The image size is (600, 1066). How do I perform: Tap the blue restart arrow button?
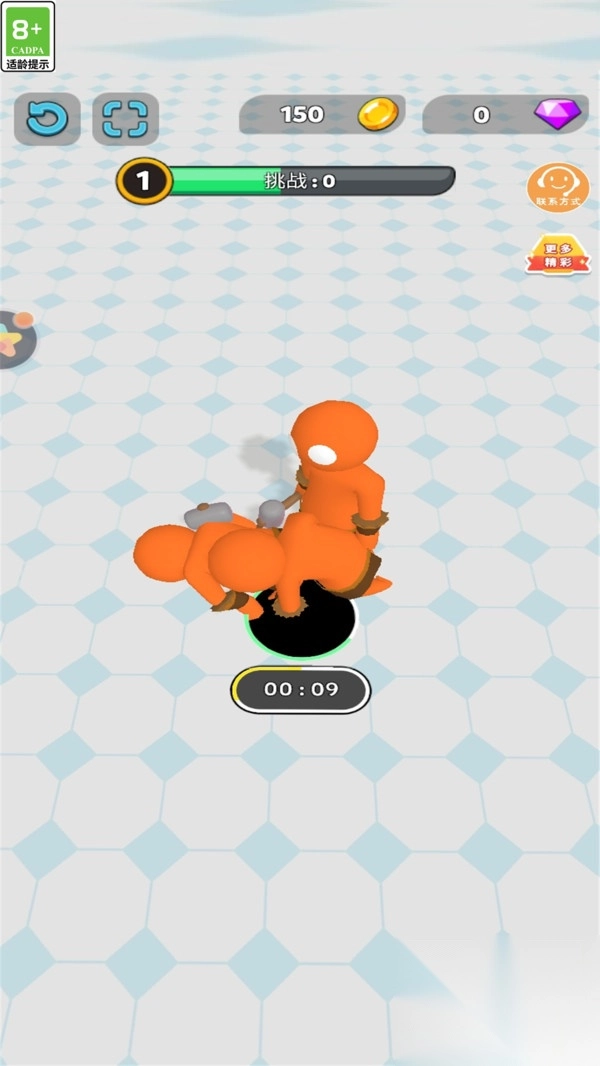pos(47,119)
